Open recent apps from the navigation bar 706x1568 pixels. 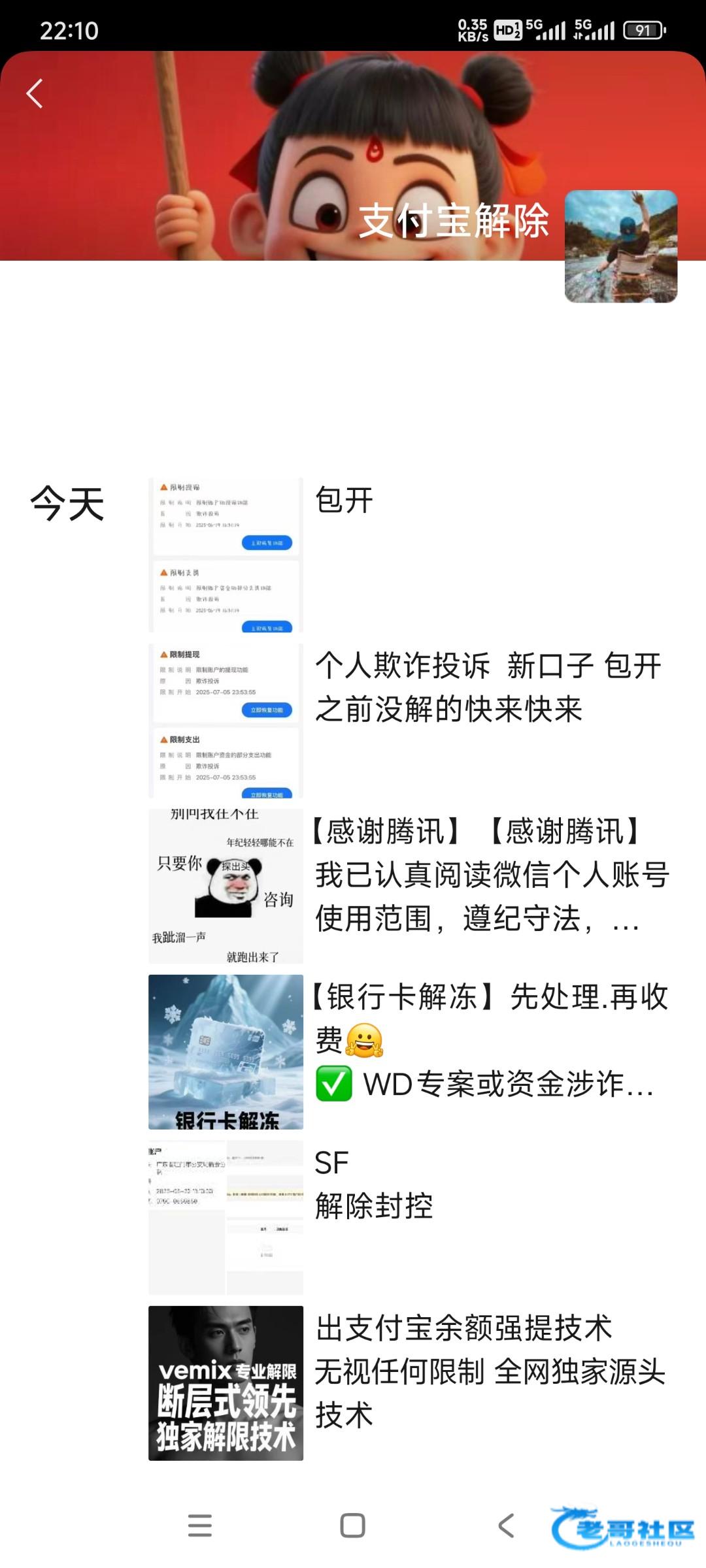[200, 1526]
